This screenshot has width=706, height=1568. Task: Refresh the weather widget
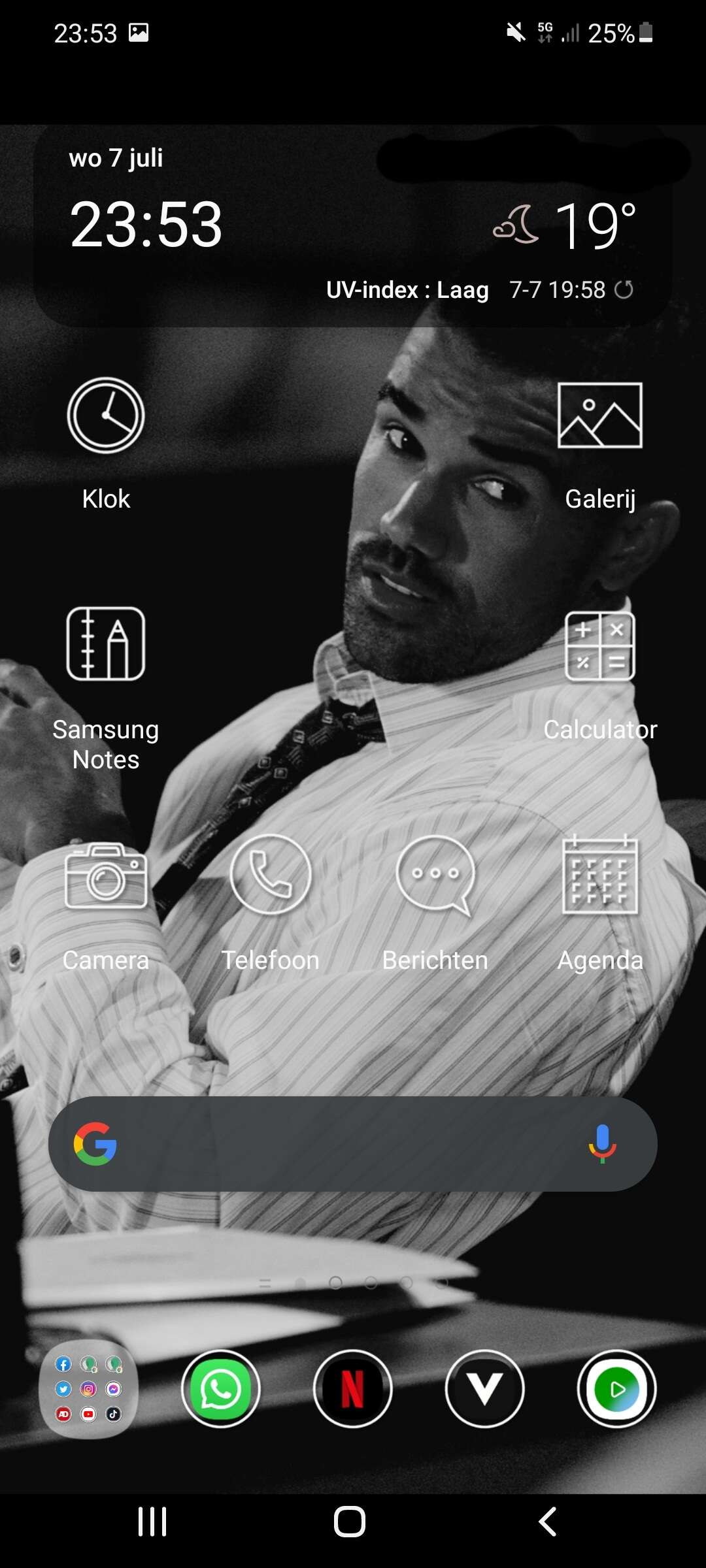624,289
